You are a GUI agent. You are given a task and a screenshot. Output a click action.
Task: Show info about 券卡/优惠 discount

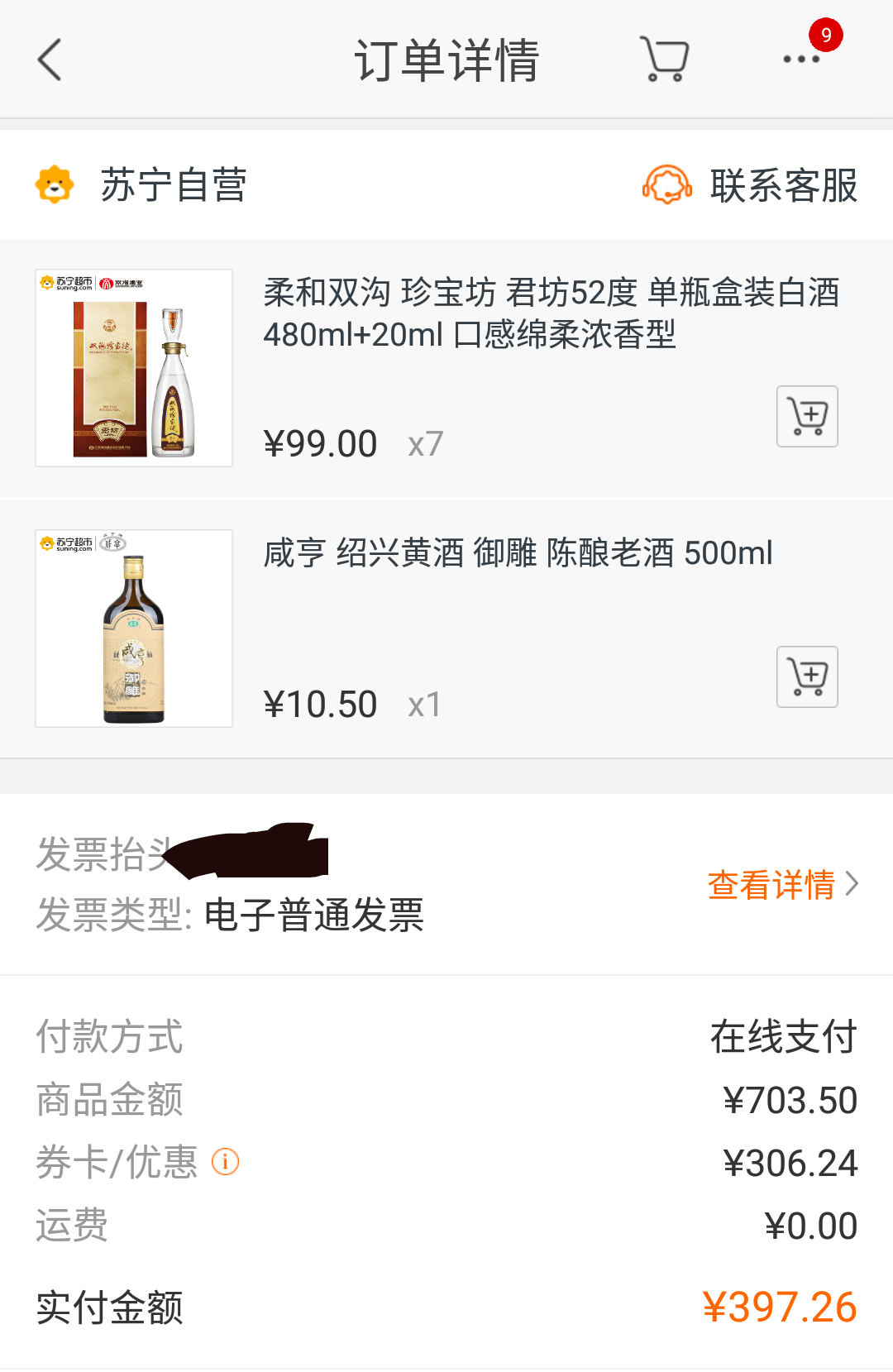click(225, 1162)
